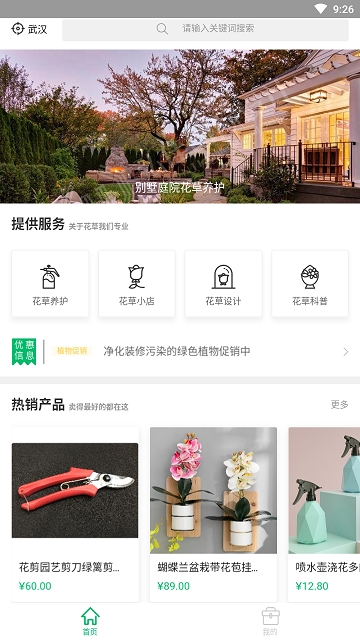The image size is (360, 640).
Task: Open the 武汉 location selector
Action: (29, 29)
